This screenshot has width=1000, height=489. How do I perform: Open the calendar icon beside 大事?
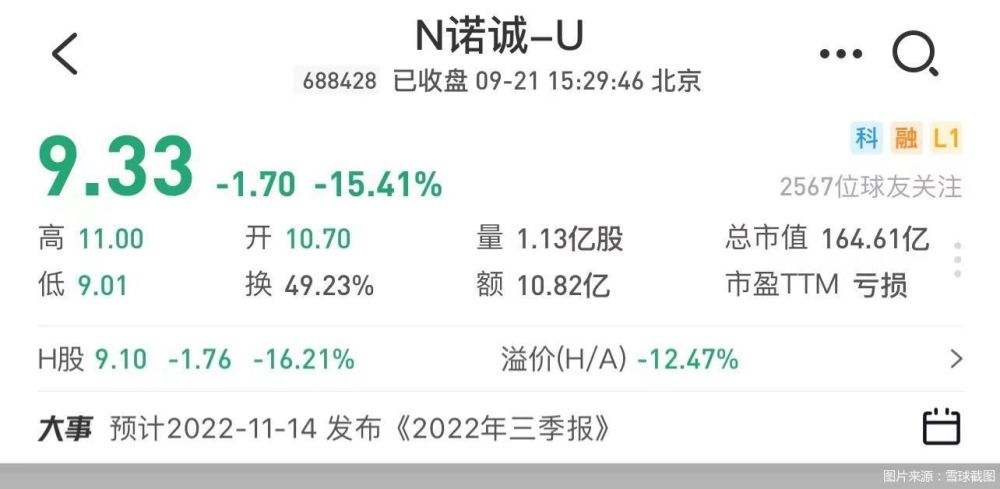(x=941, y=427)
